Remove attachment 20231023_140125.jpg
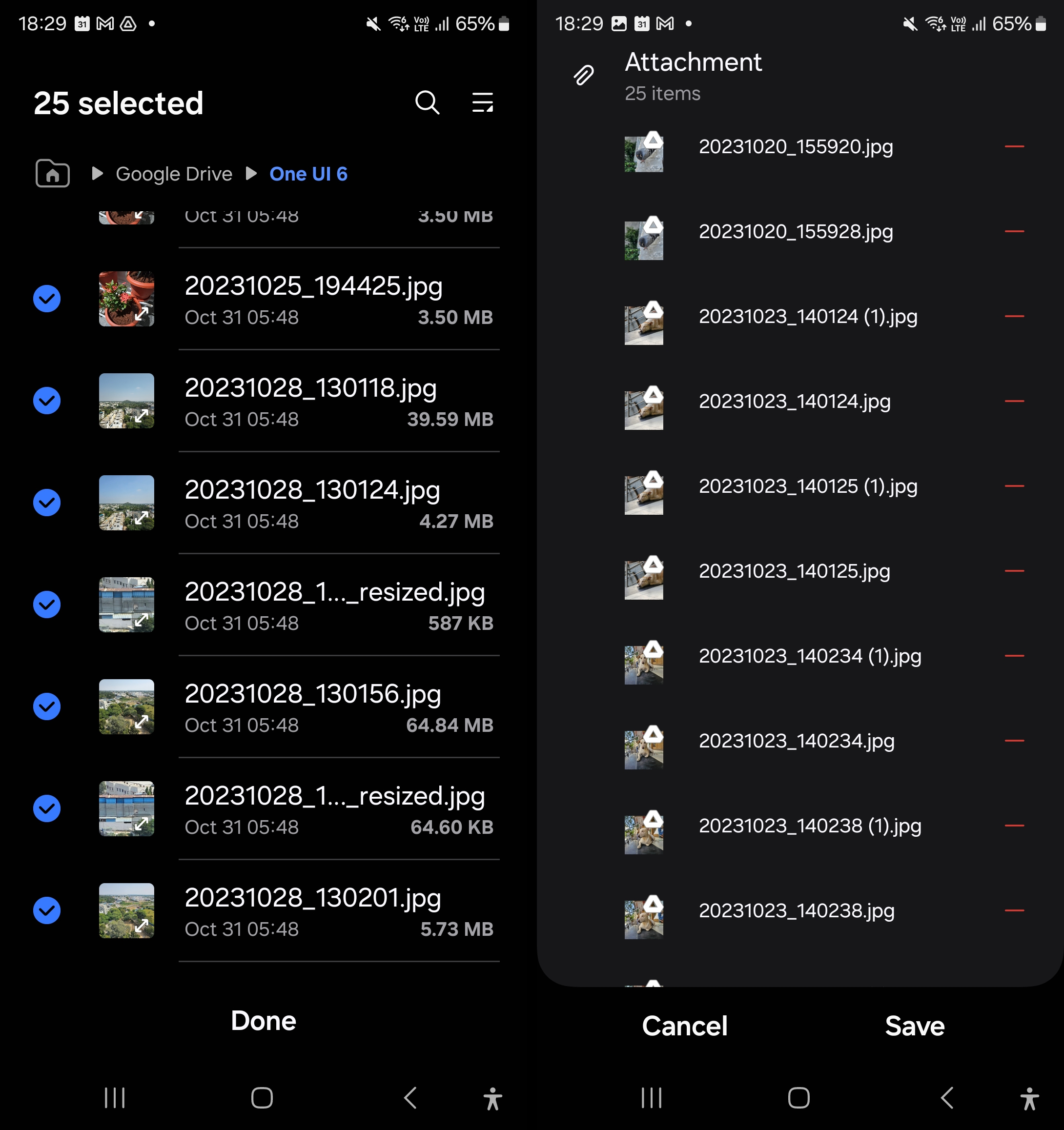This screenshot has width=1064, height=1130. pos(1014,571)
